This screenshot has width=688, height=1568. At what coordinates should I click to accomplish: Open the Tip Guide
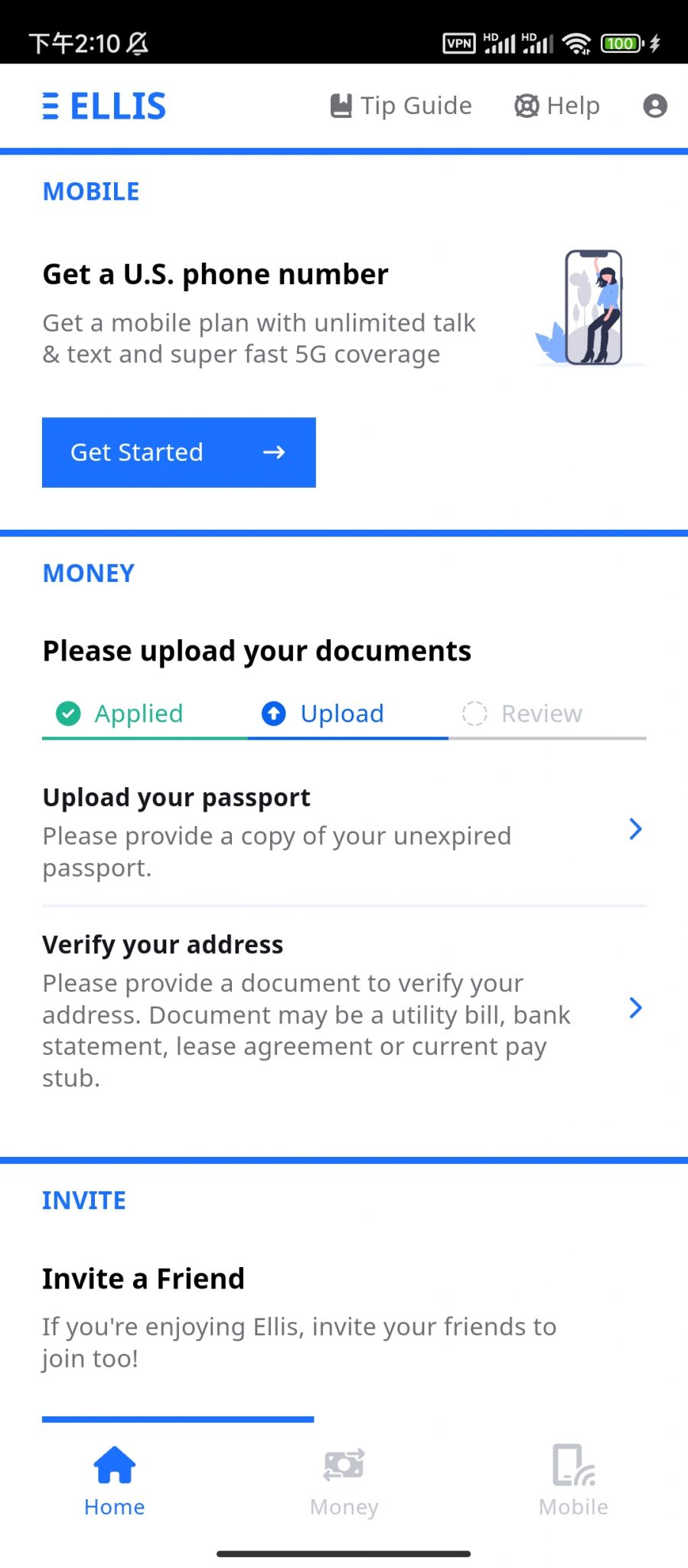point(401,106)
